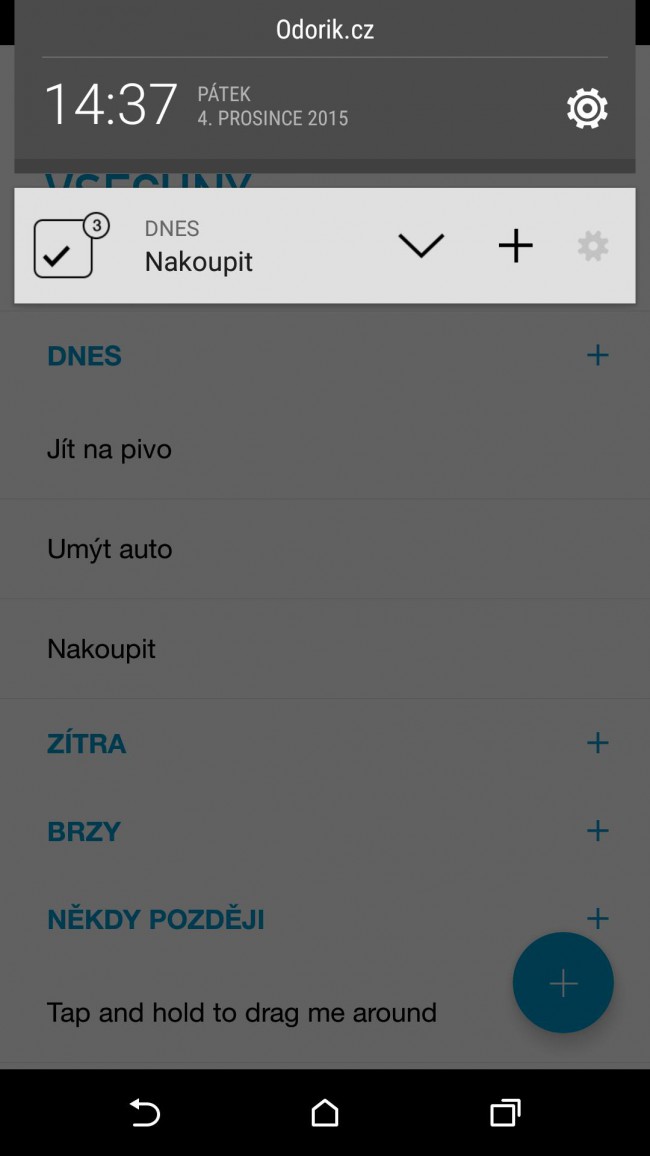Open system settings gear in notification shade
Screen dimensions: 650x1156
point(587,108)
